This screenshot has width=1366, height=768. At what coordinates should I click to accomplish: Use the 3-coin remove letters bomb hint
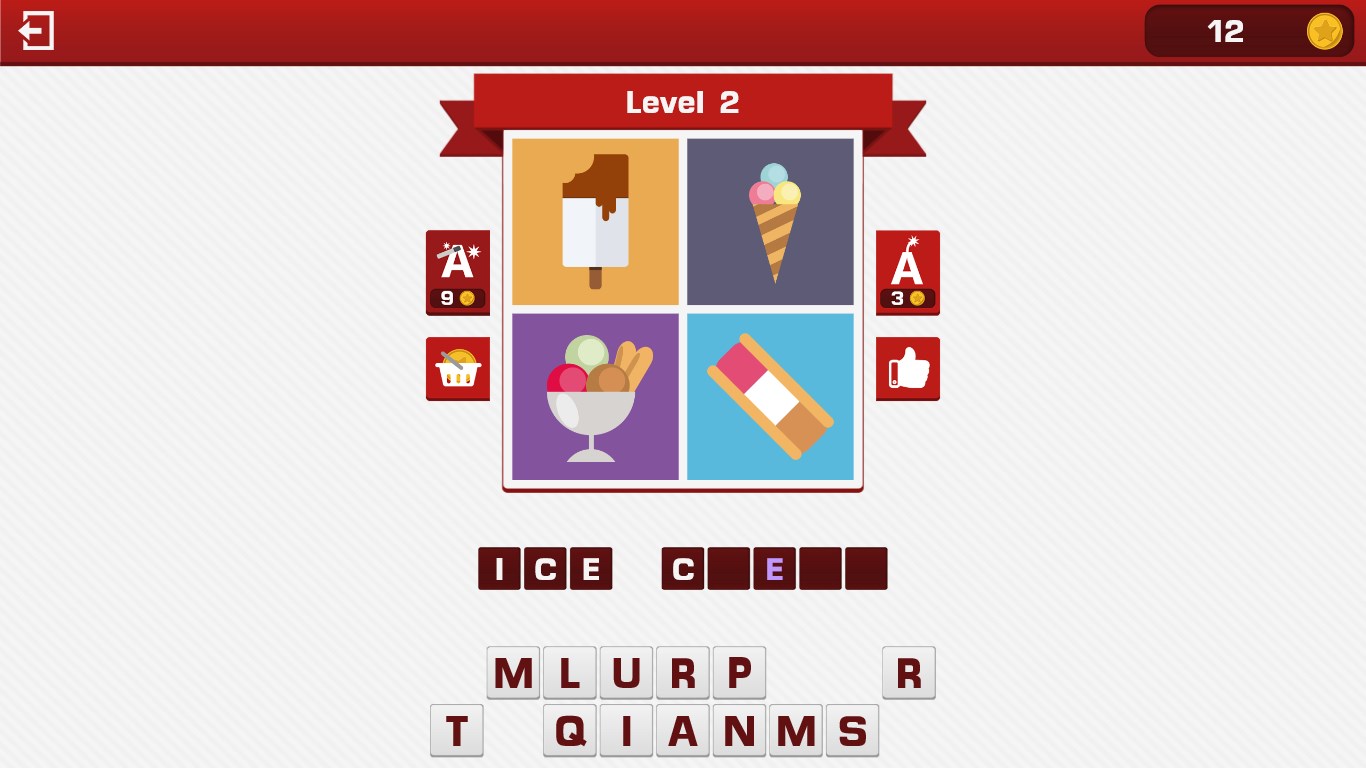tap(907, 272)
